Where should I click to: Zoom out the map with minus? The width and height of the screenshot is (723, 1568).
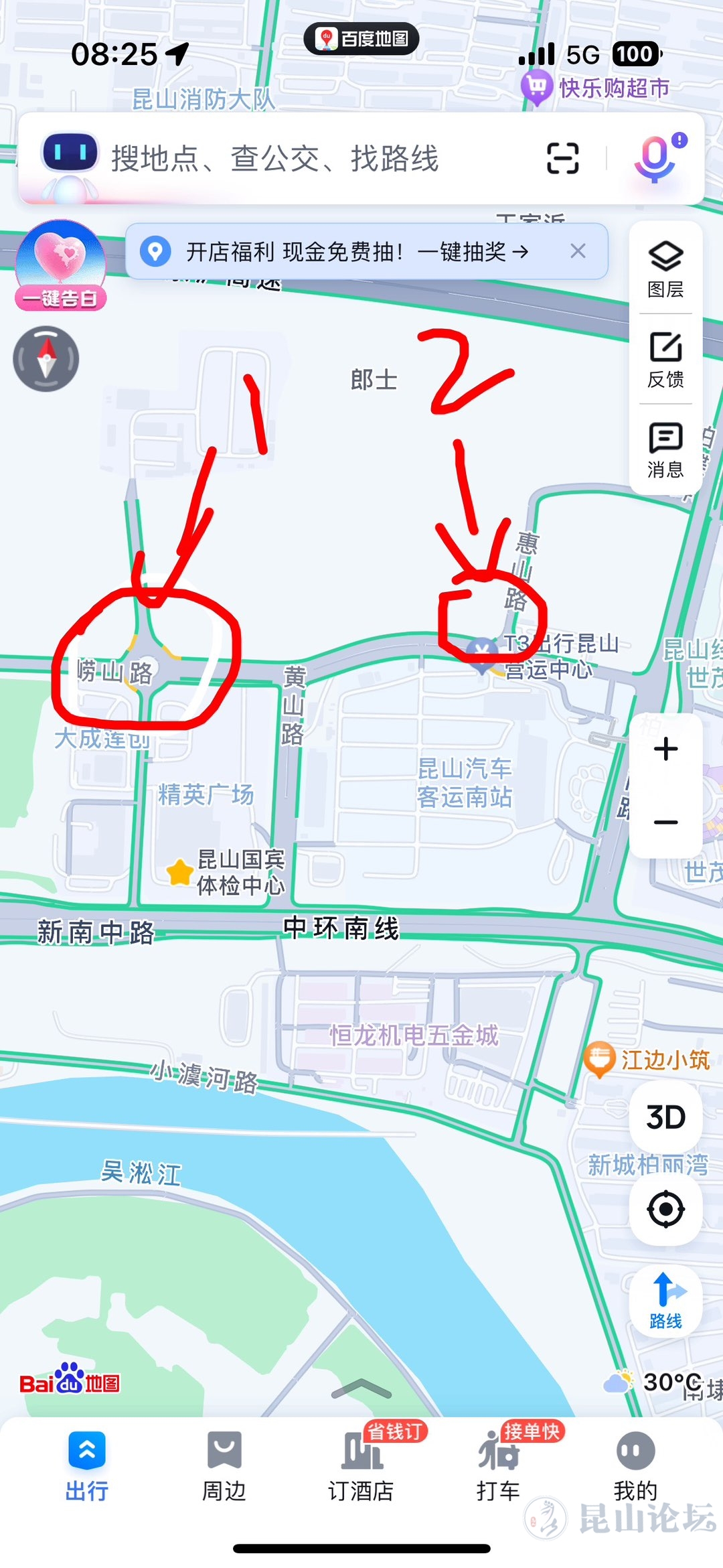click(665, 823)
